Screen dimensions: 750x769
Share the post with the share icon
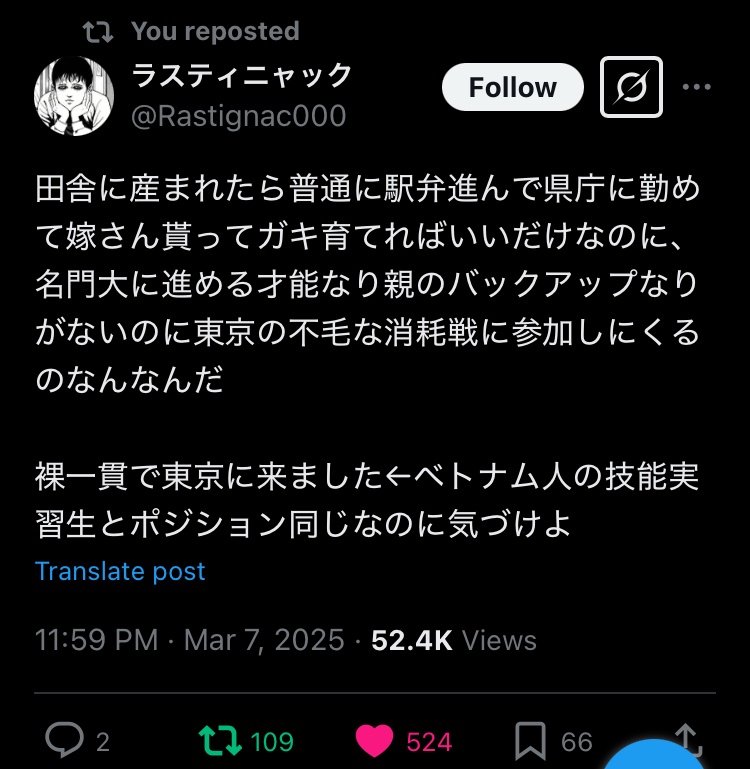[687, 736]
